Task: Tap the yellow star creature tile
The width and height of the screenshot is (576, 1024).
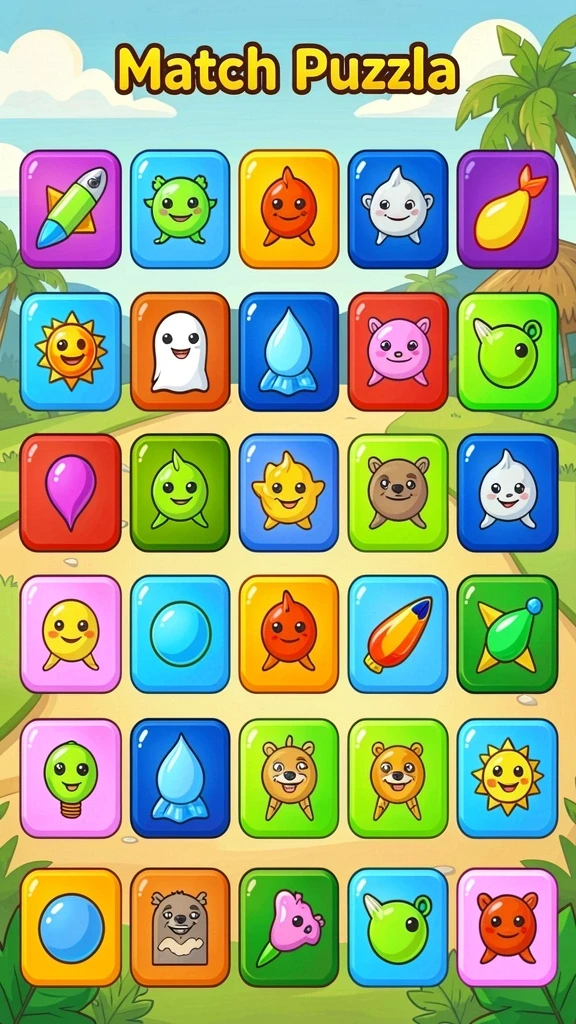Action: pos(289,492)
